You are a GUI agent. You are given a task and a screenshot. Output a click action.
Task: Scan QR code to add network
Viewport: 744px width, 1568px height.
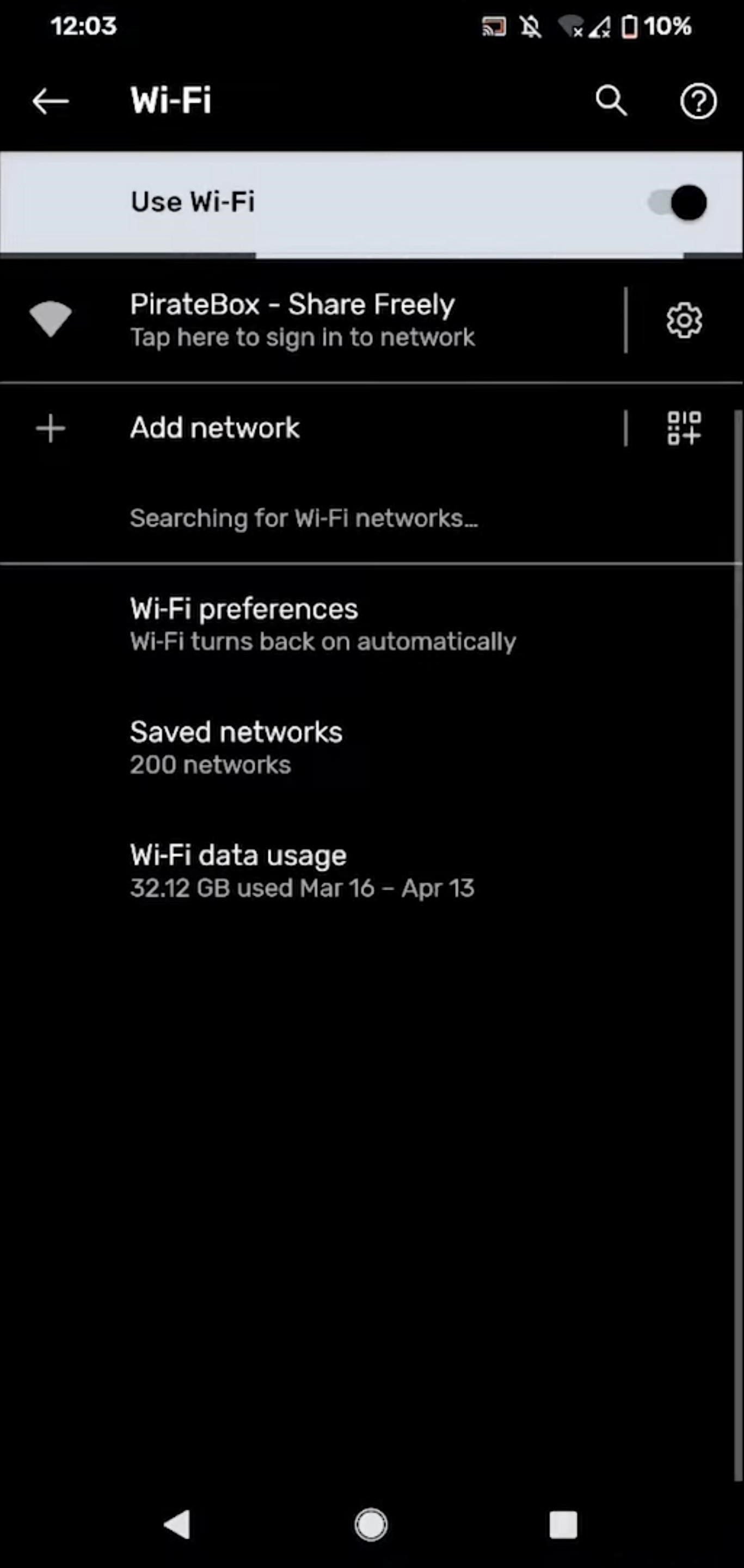[684, 428]
